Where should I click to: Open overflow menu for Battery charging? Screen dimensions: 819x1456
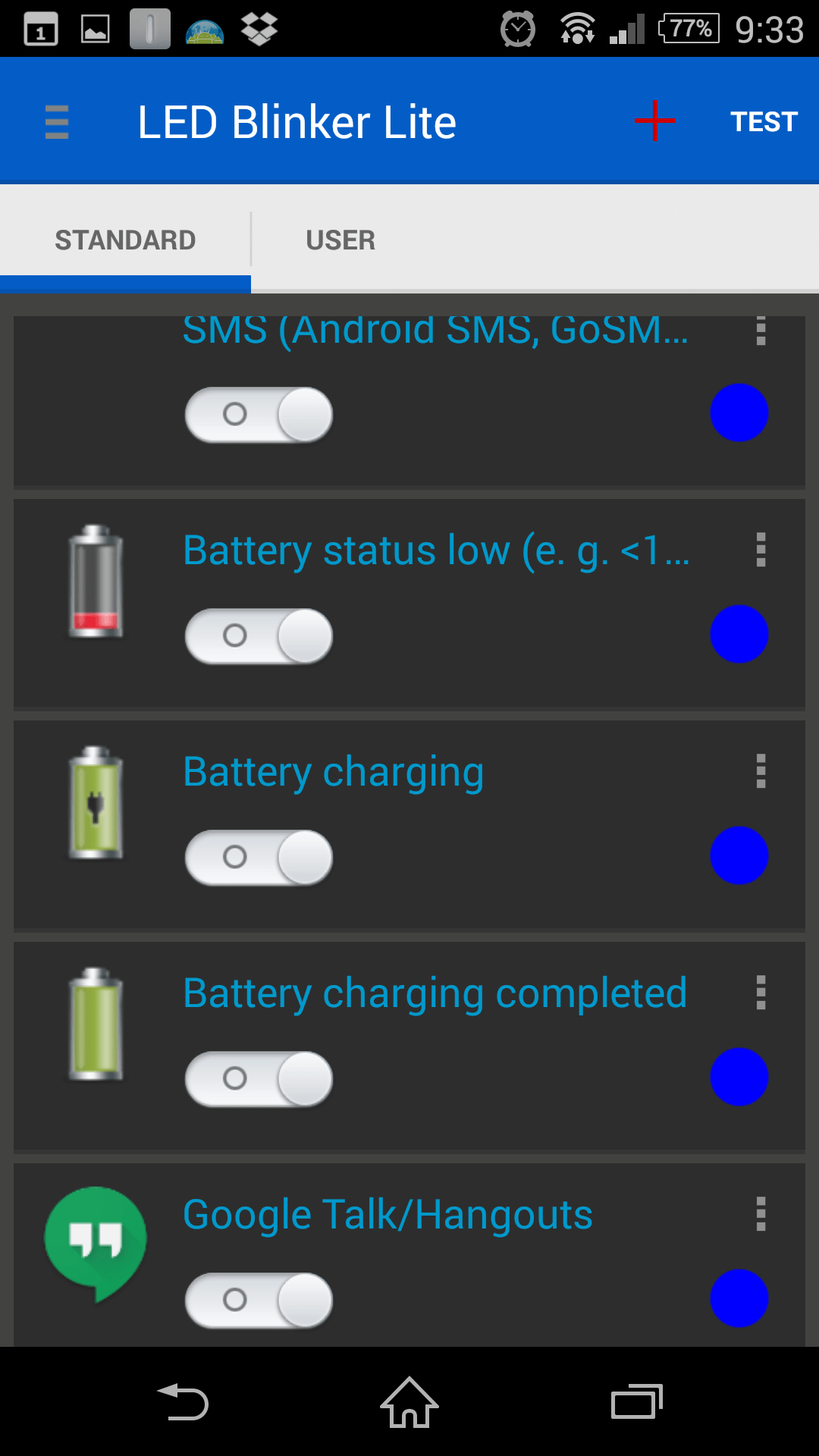[x=761, y=771]
